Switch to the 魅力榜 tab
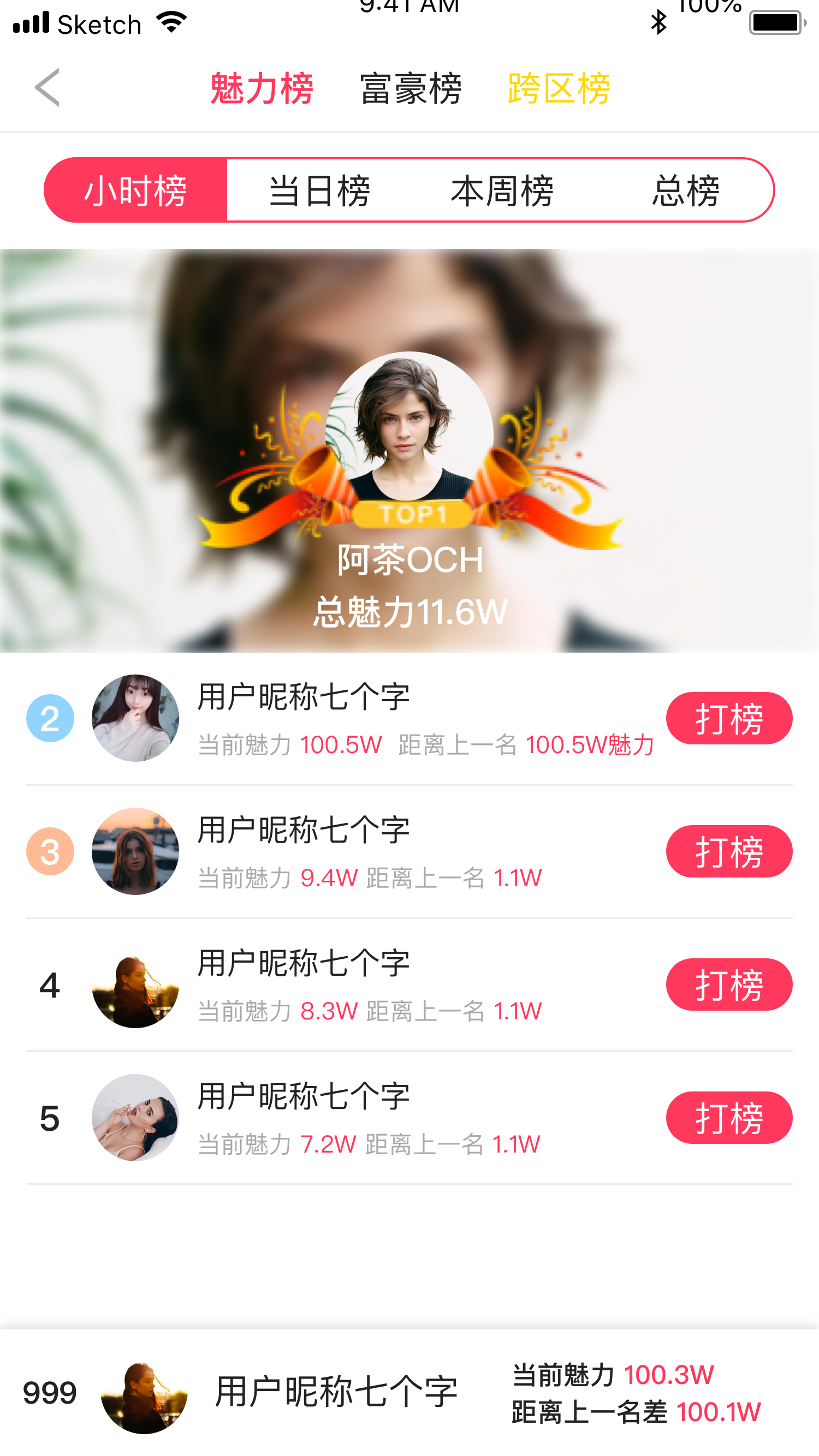Image resolution: width=819 pixels, height=1456 pixels. (x=262, y=89)
